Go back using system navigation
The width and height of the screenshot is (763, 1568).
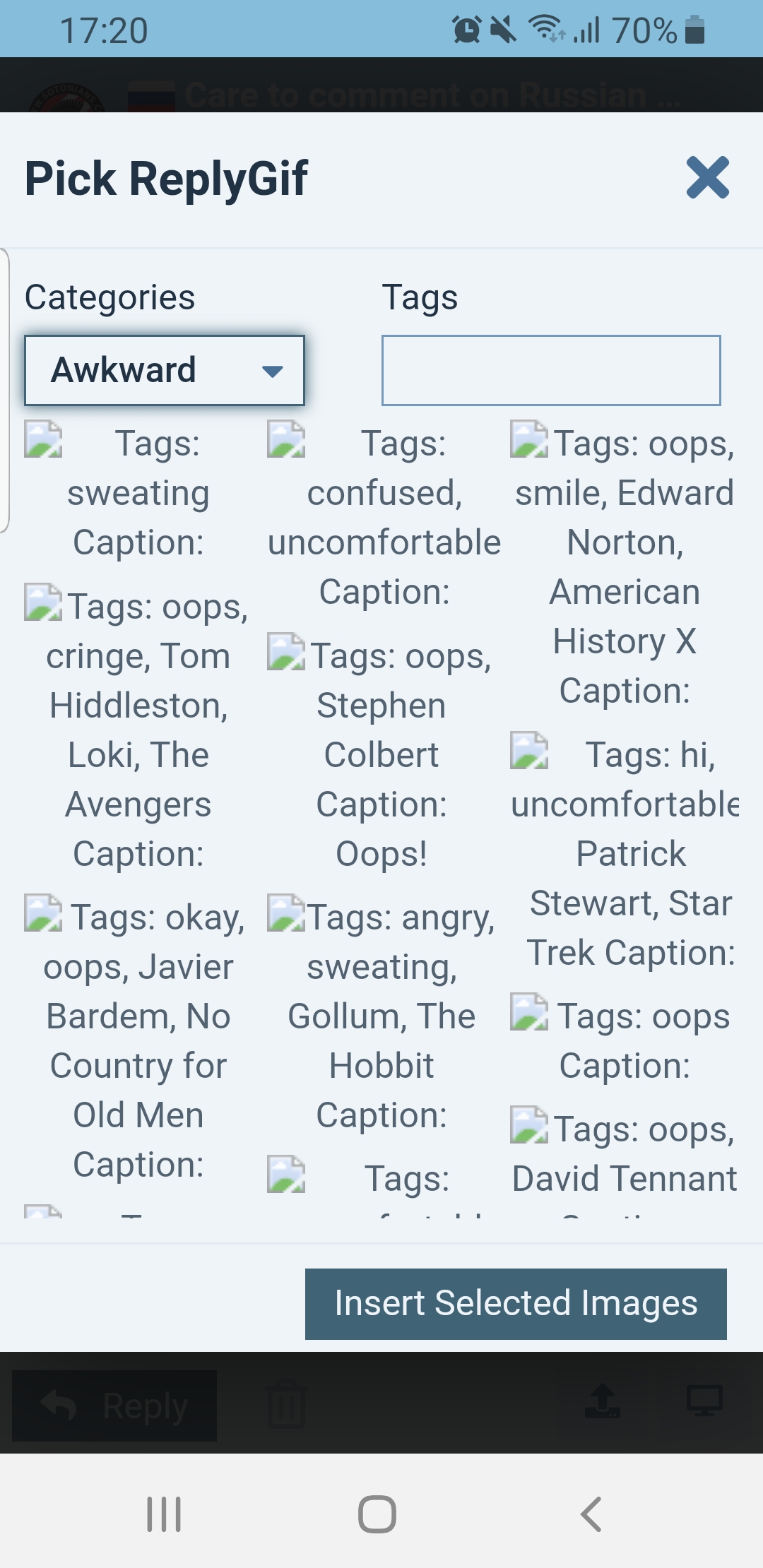(591, 1514)
